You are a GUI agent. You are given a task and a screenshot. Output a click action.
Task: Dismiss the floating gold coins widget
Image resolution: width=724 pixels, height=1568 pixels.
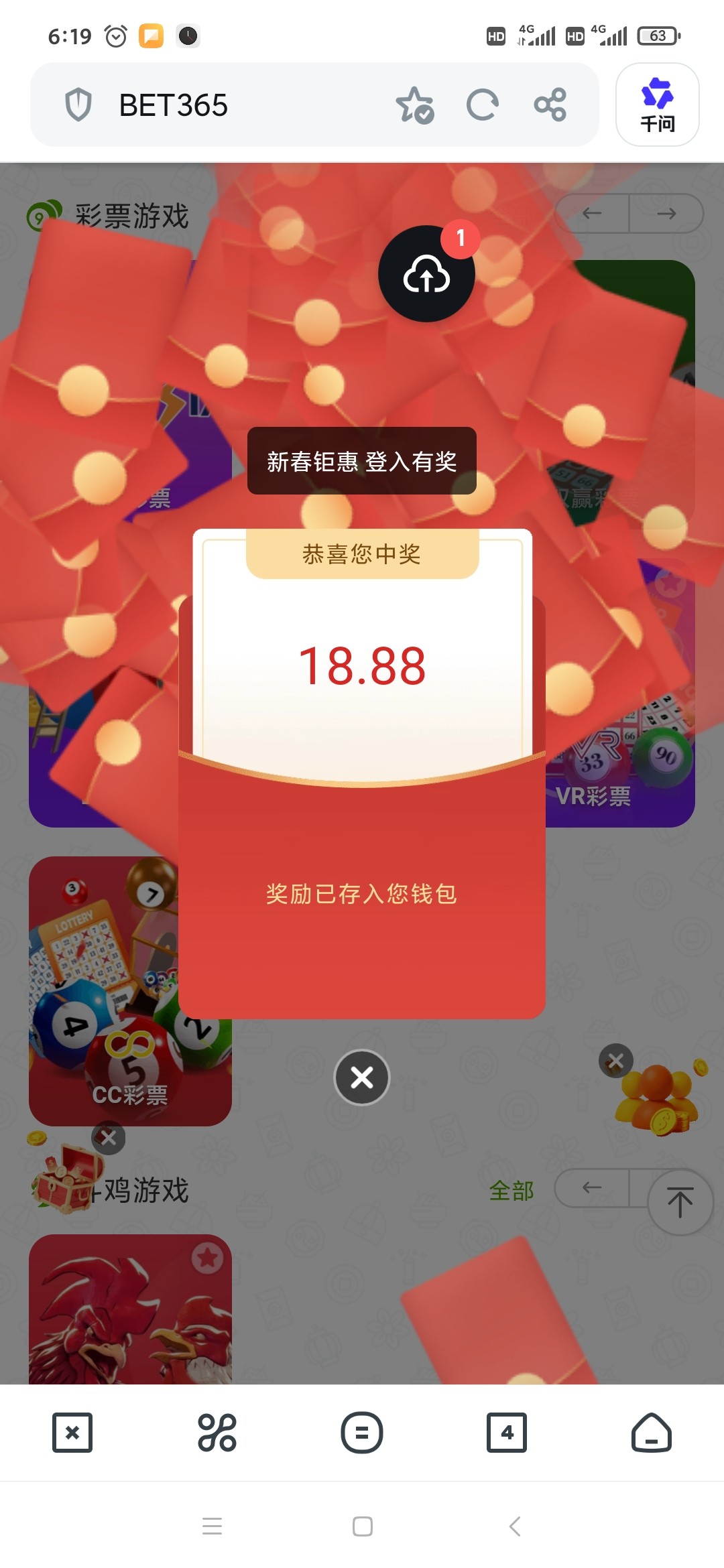(x=615, y=1061)
